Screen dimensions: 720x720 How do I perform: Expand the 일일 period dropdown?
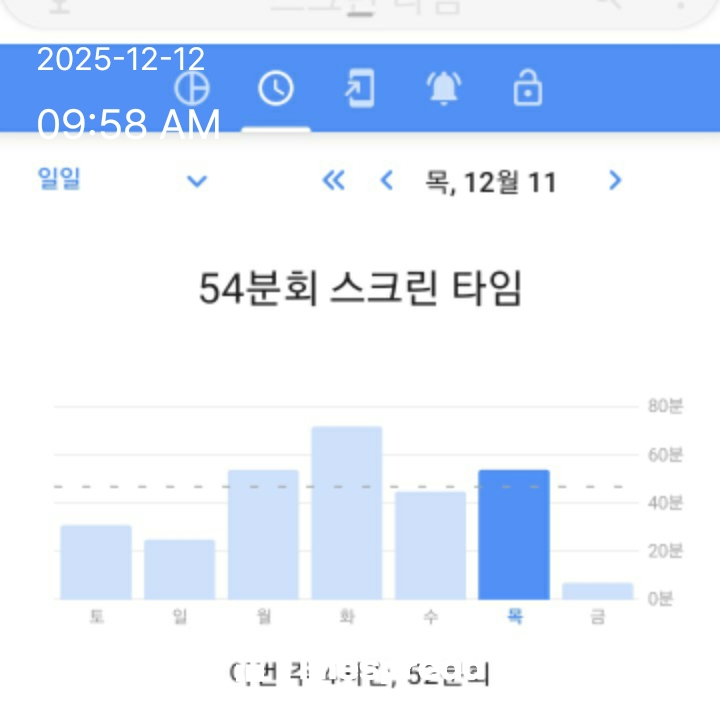[x=197, y=181]
